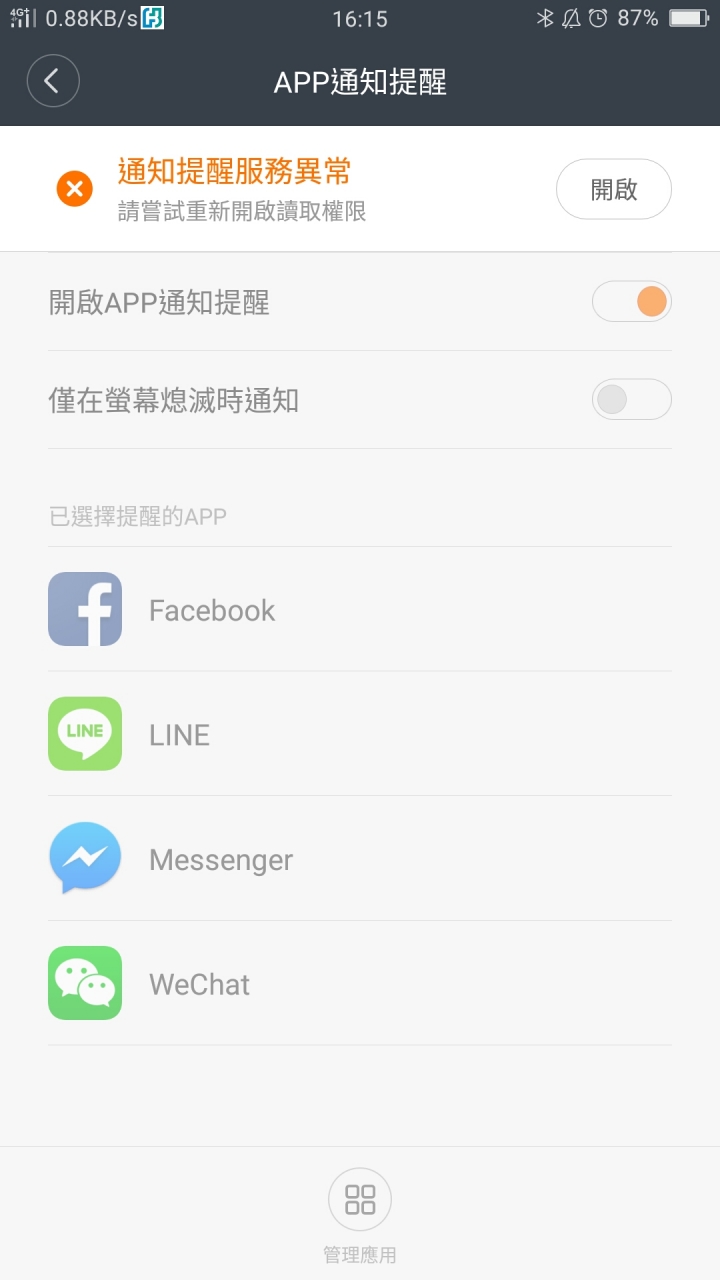The width and height of the screenshot is (720, 1280).
Task: Open the LINE app entry
Action: point(360,734)
